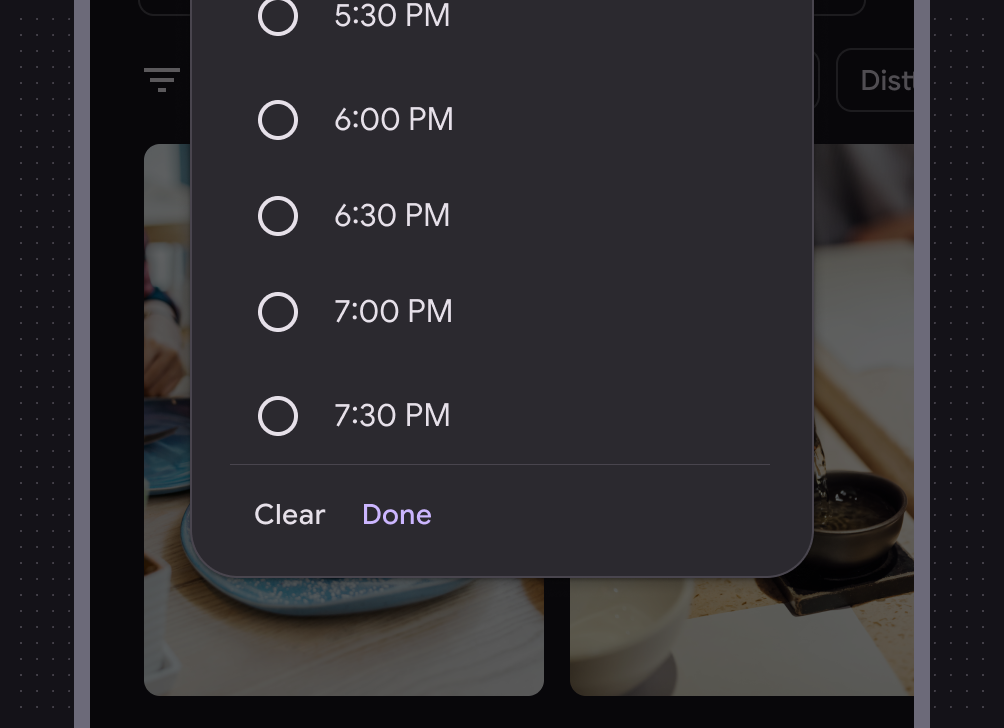This screenshot has height=728, width=1004.
Task: Choose 6:00 PM radio button
Action: coord(278,120)
